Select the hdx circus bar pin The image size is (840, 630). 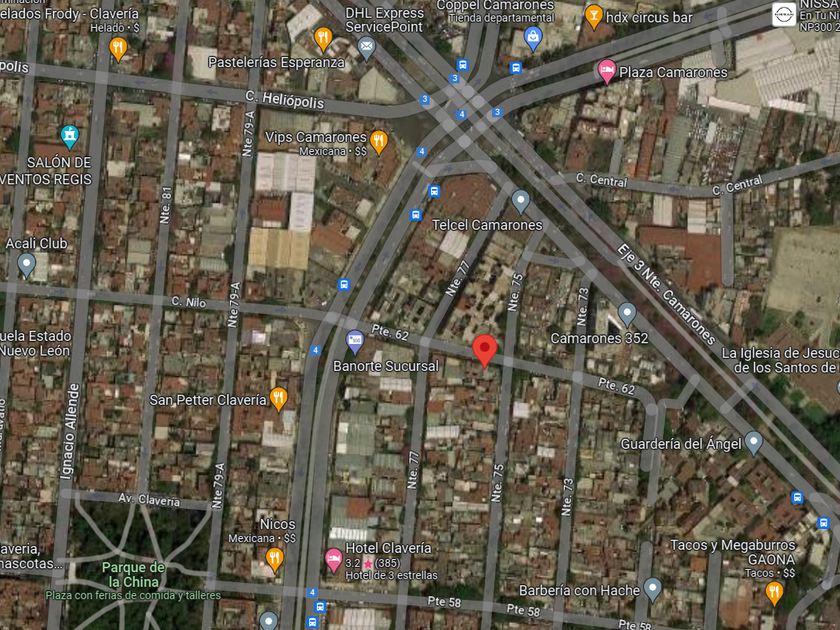593,17
